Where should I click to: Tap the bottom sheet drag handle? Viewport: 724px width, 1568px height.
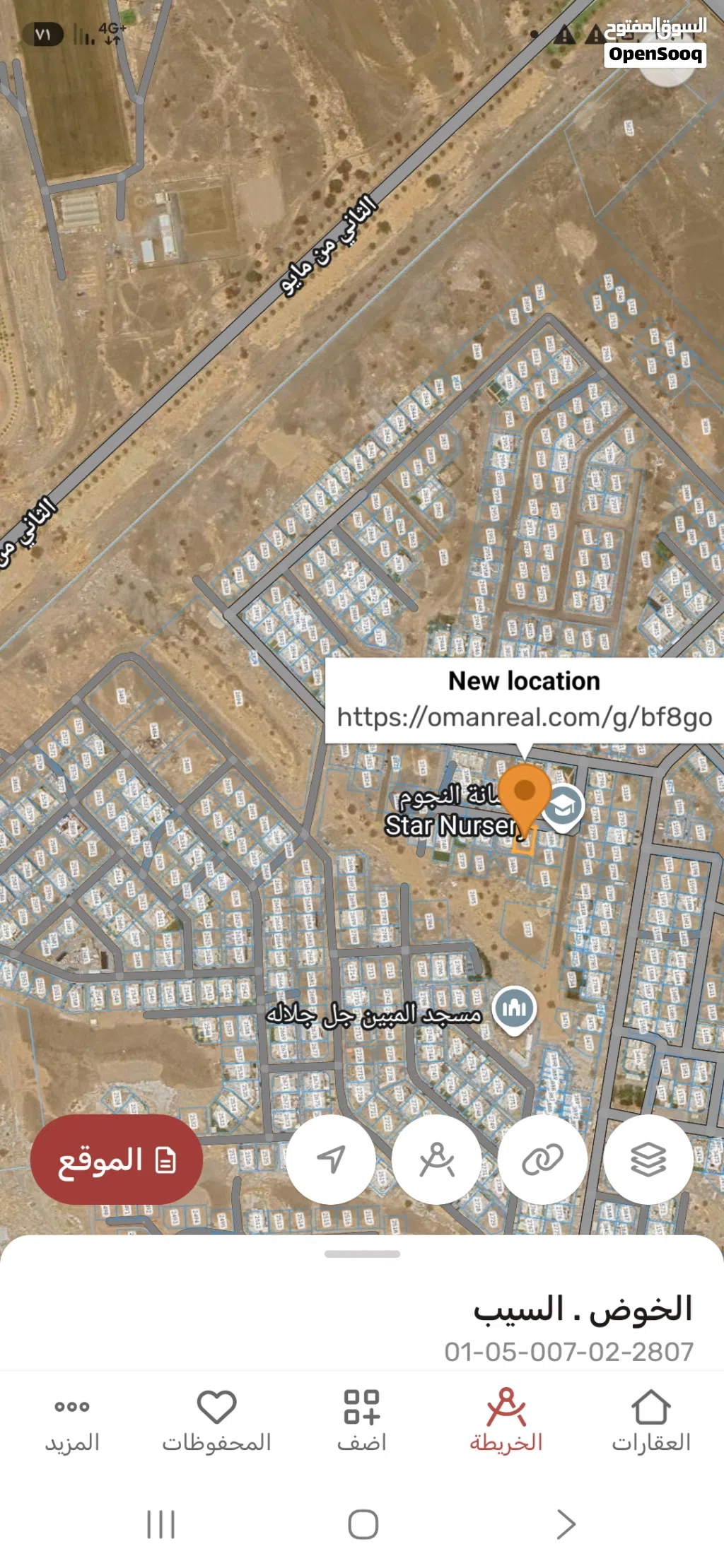[x=362, y=1254]
